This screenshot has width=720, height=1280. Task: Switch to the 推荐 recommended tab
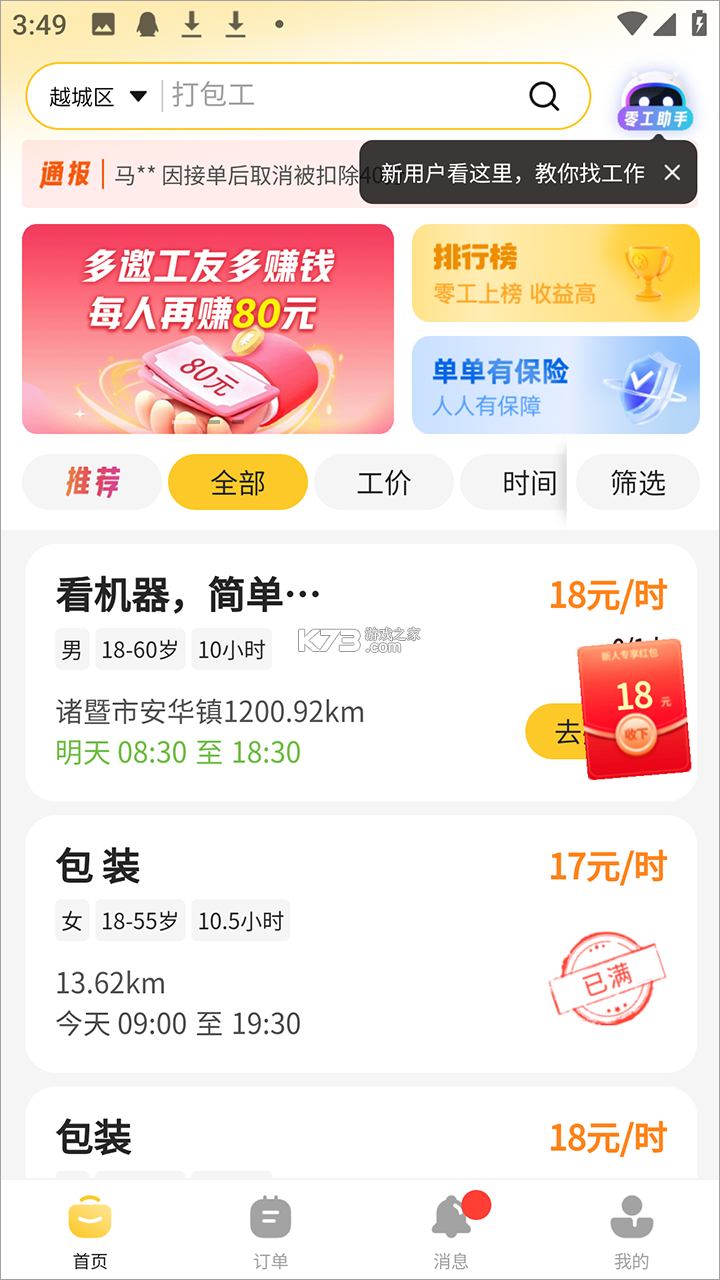tap(91, 482)
